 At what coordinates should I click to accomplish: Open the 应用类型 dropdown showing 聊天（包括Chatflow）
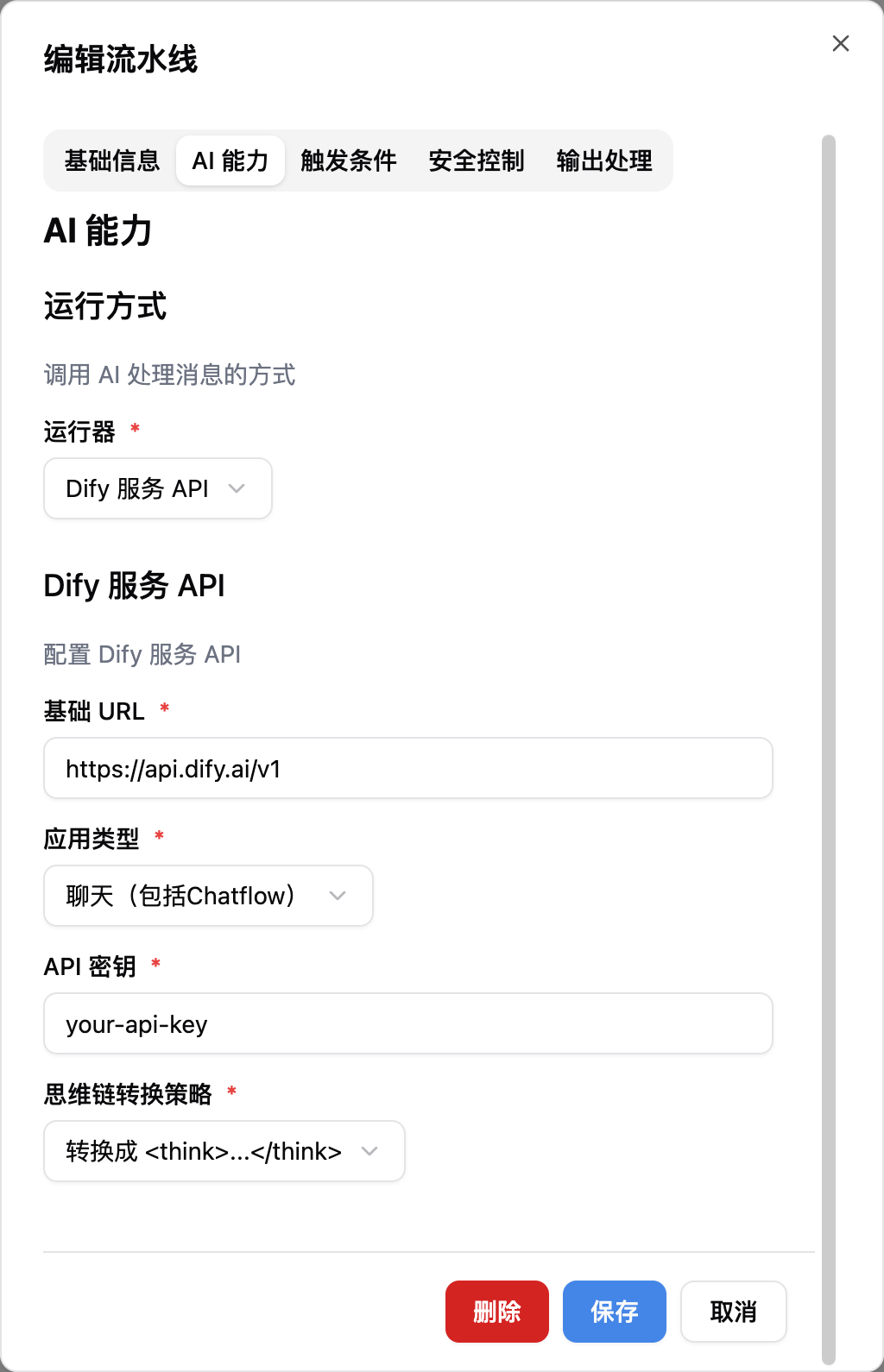[x=207, y=896]
